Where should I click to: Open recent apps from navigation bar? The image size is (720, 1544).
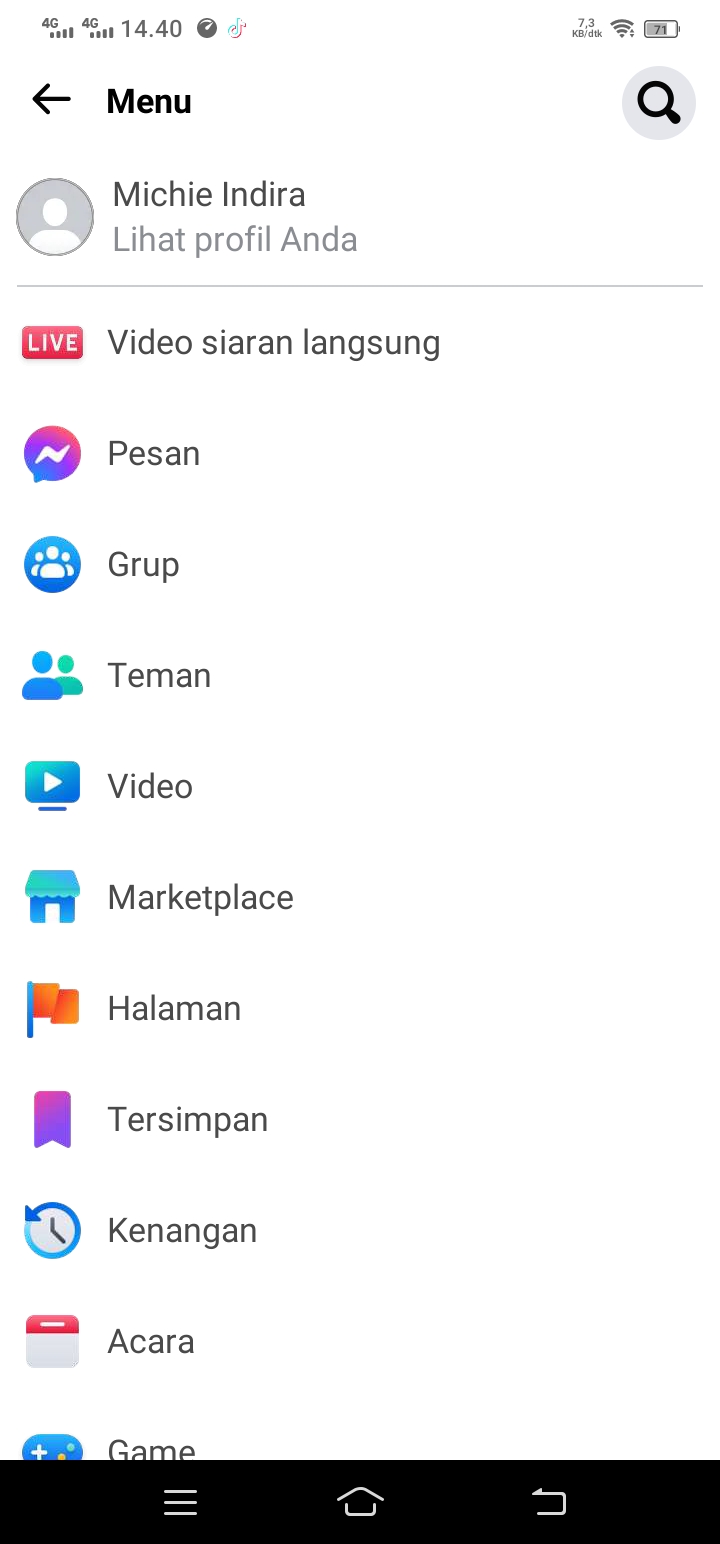[x=180, y=1502]
